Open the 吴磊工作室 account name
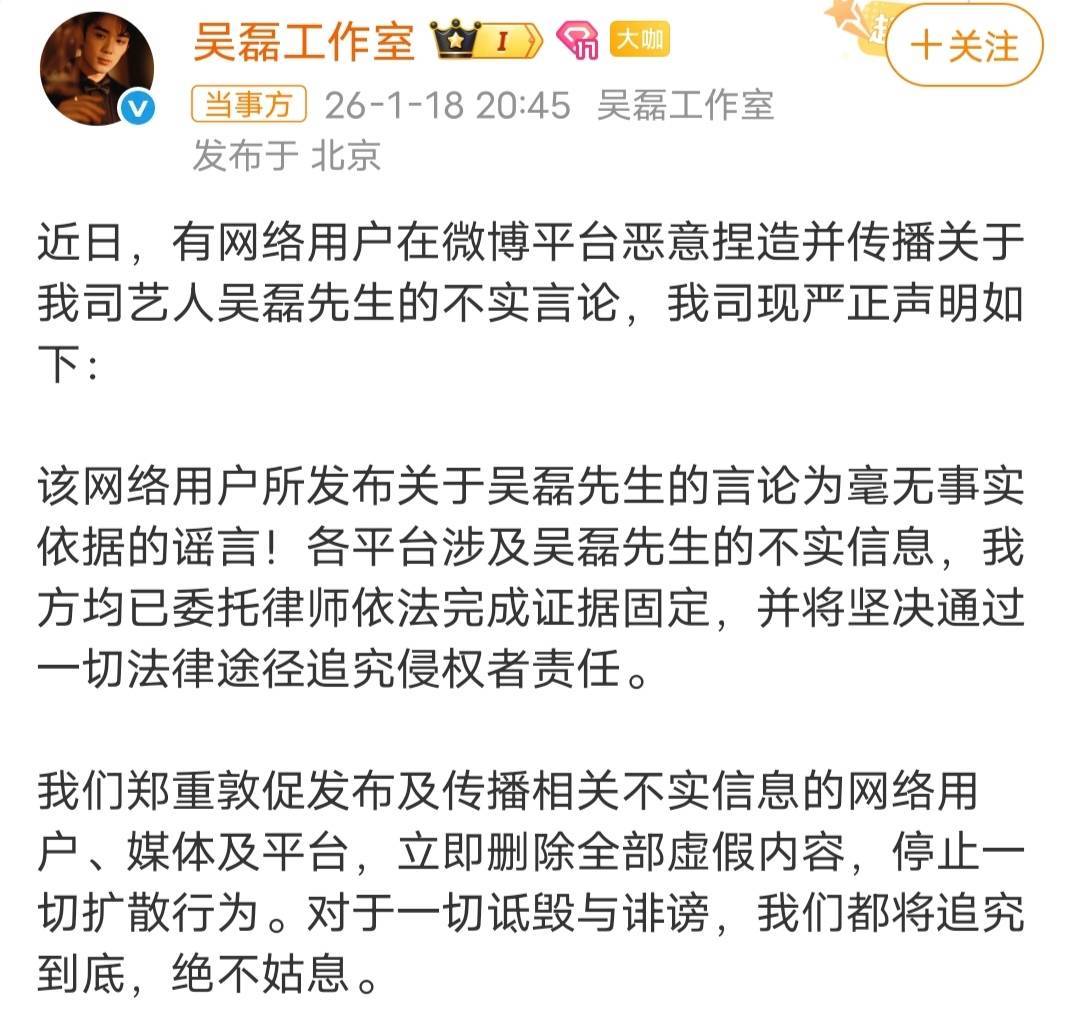Screen dimensions: 1080x1024 pos(304,42)
